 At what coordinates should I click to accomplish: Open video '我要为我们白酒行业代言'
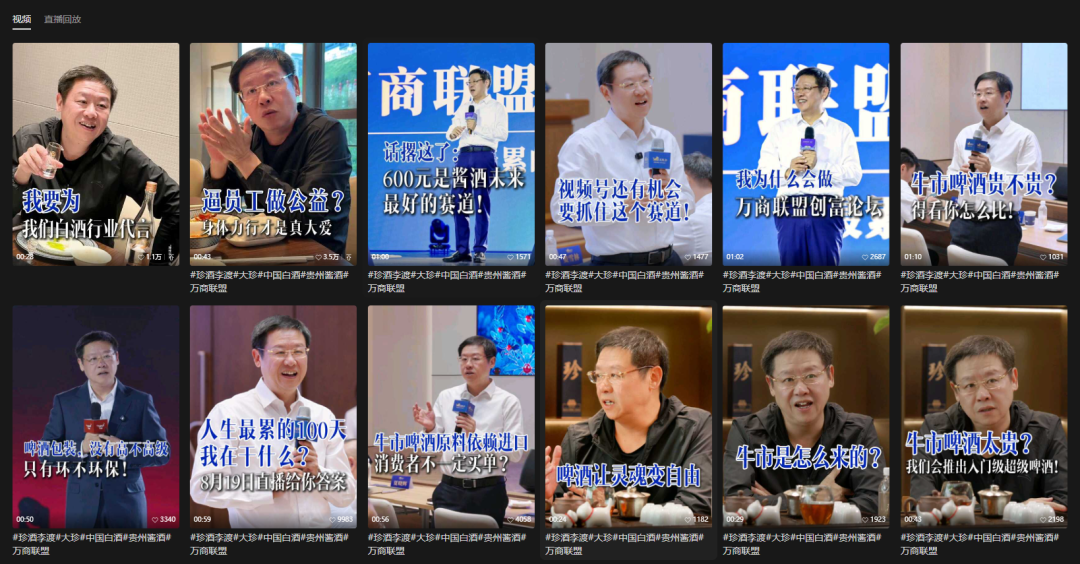[96, 153]
